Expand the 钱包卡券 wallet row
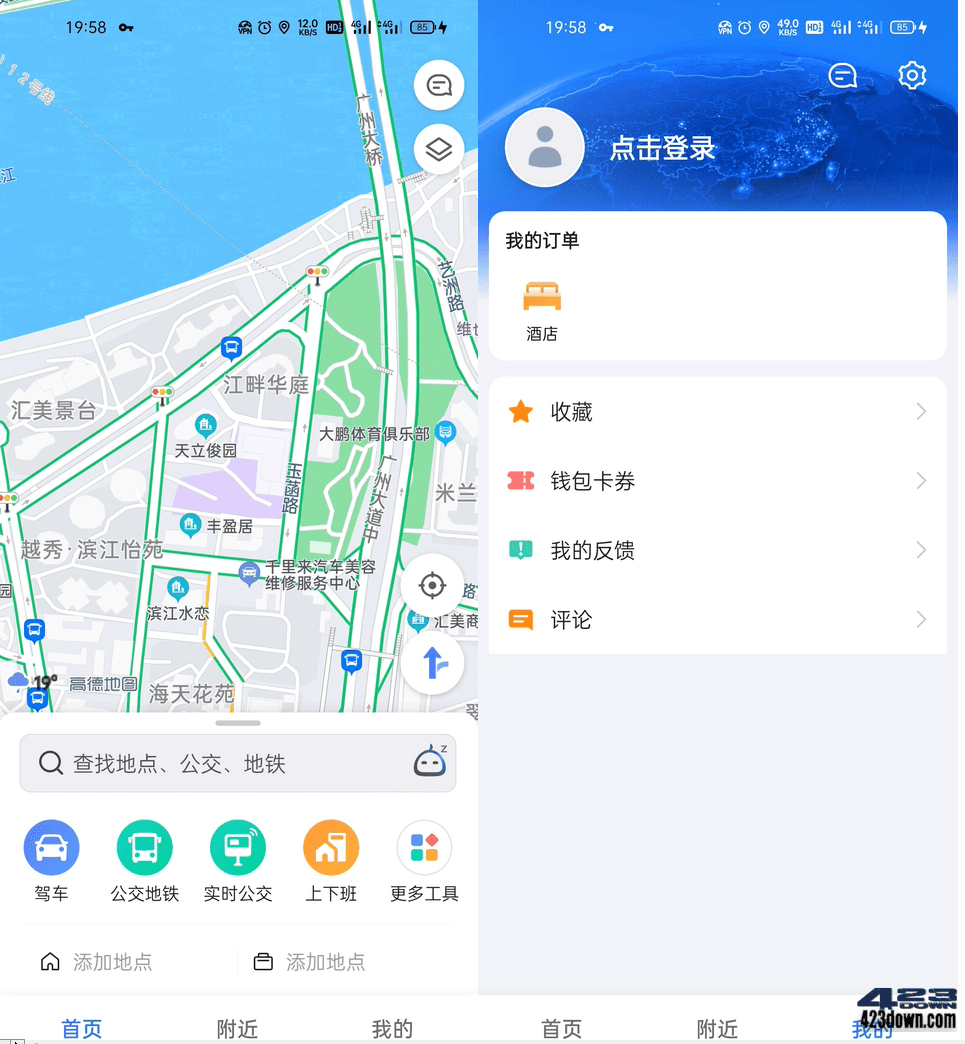Image resolution: width=965 pixels, height=1044 pixels. 717,481
